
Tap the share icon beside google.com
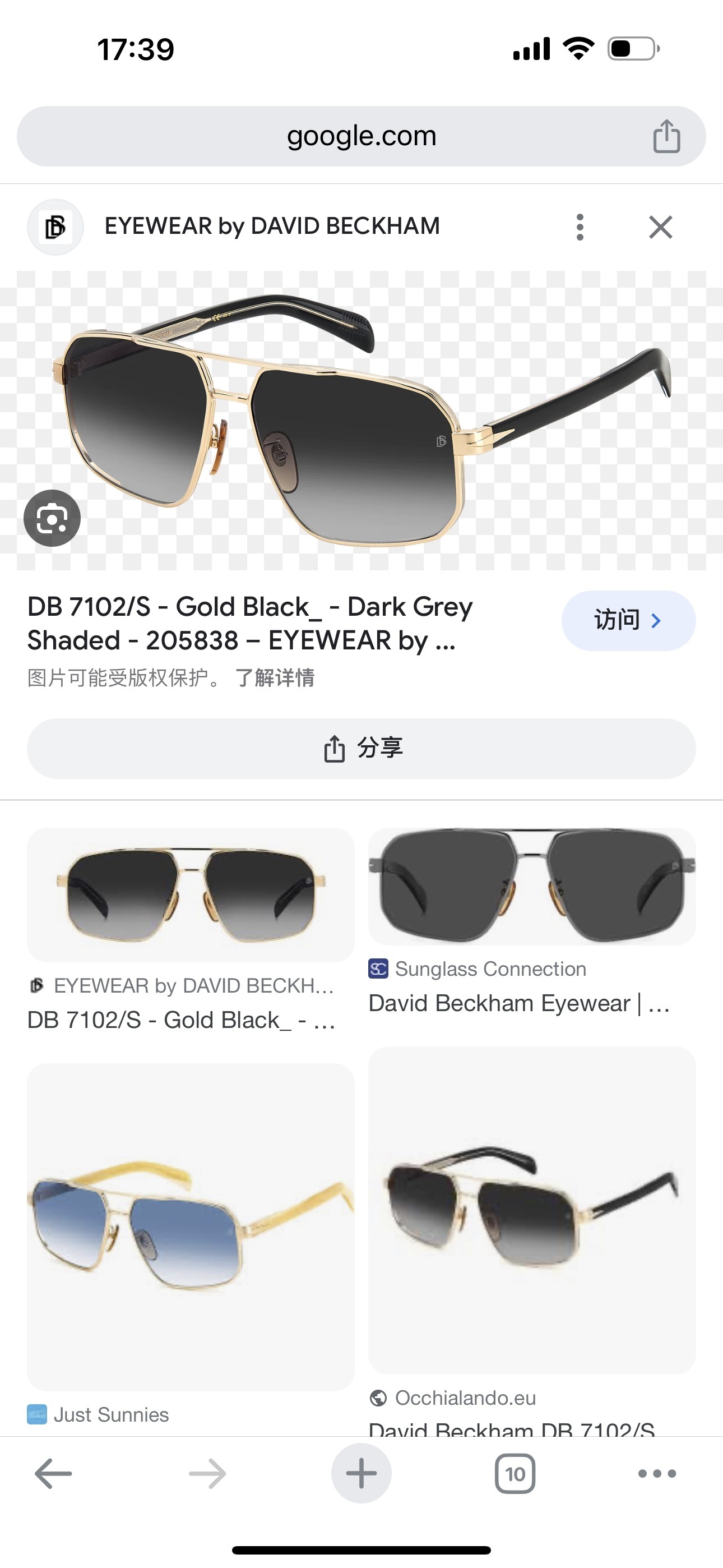point(668,135)
